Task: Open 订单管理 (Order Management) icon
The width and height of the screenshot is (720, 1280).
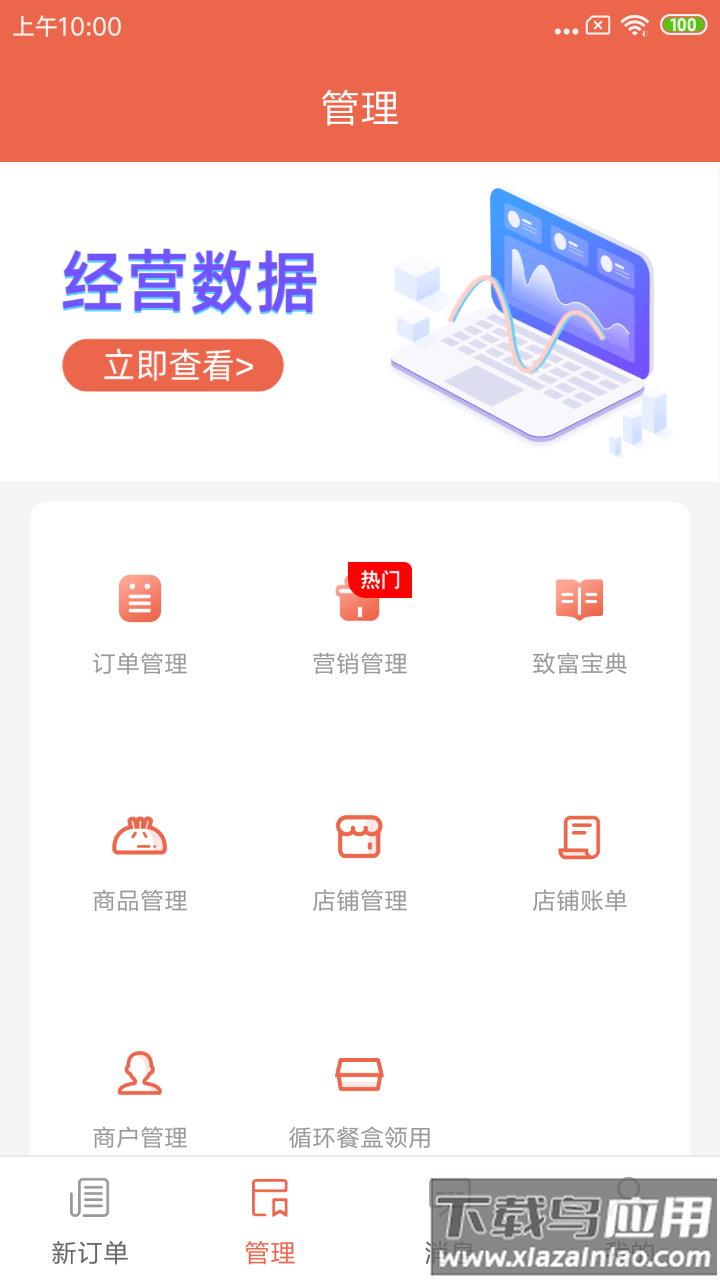Action: click(139, 598)
